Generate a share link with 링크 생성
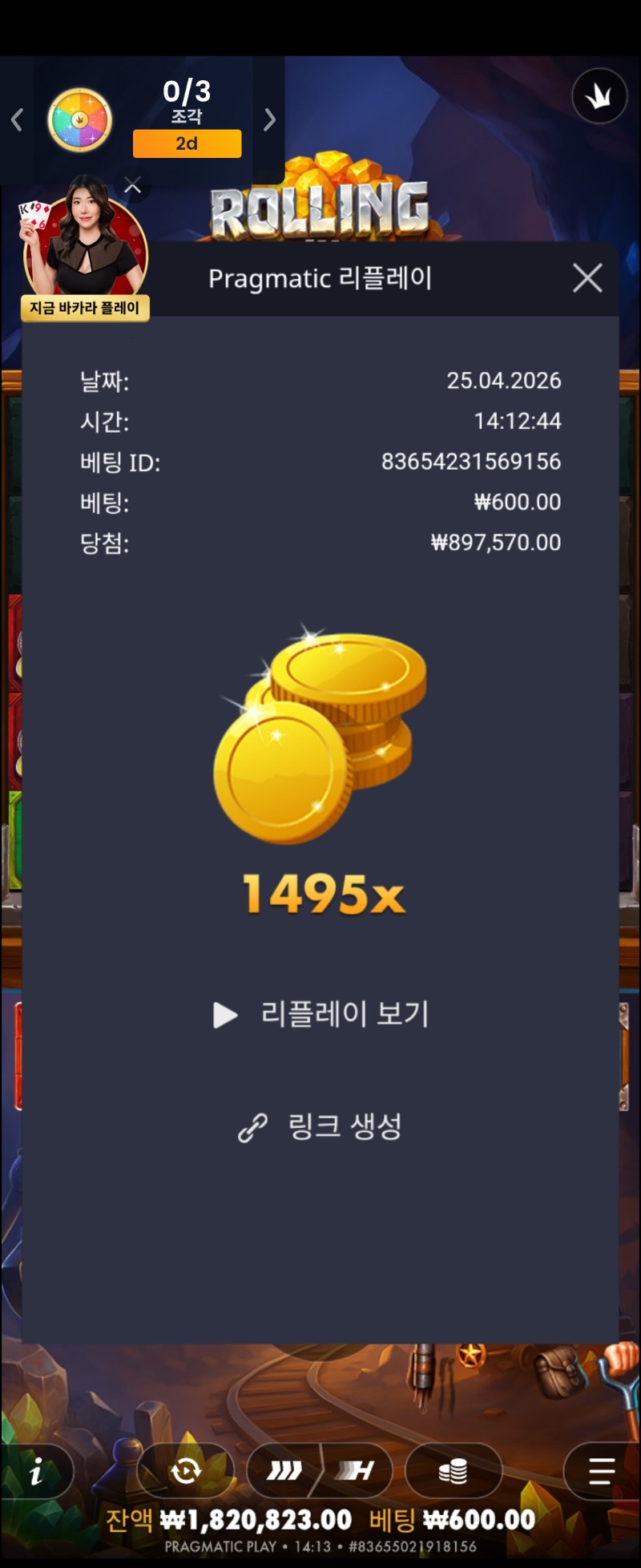Screen dimensions: 641x1568 coord(320,1126)
